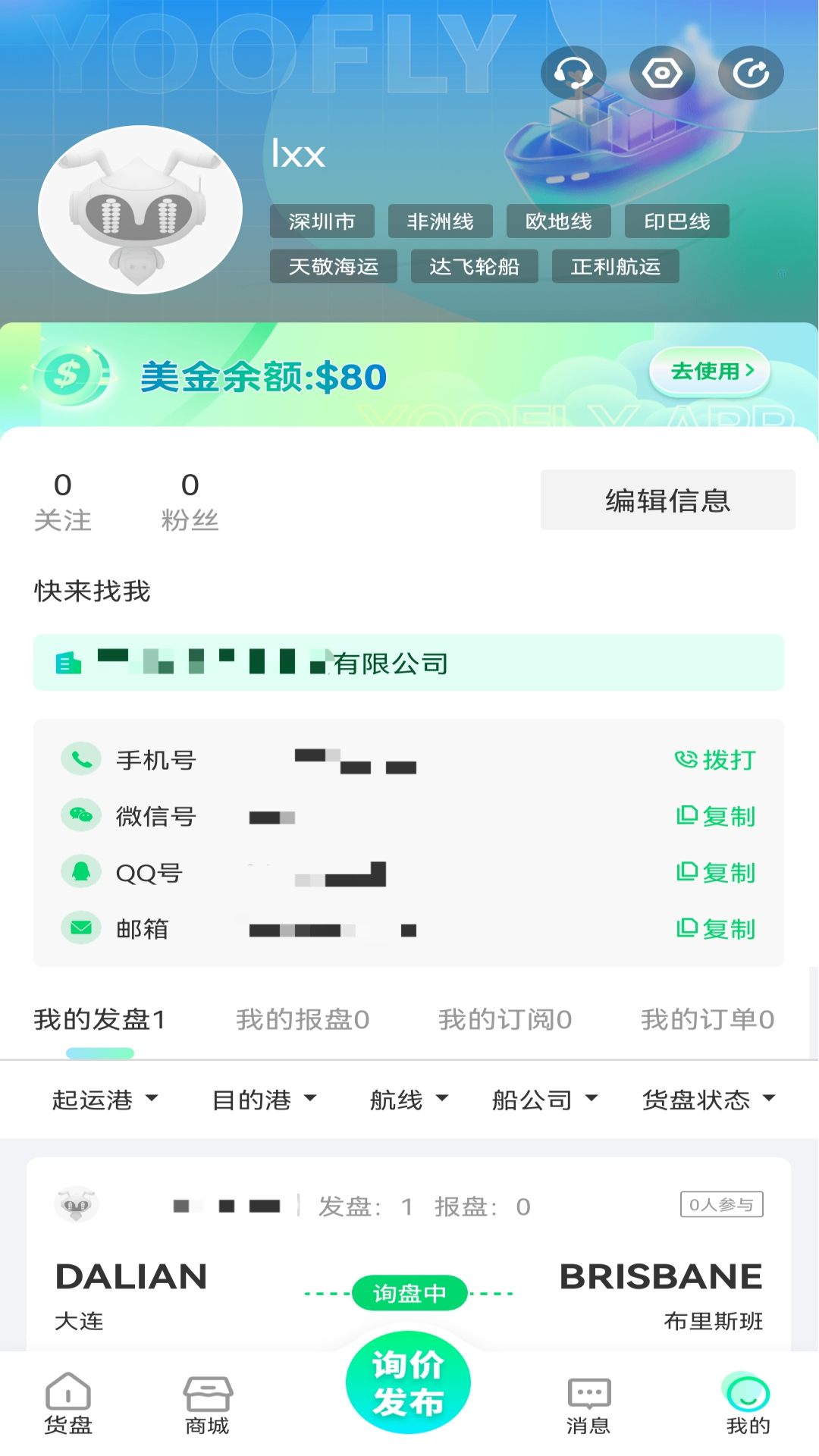Expand the 船公司 dropdown
This screenshot has width=819, height=1456.
coord(544,1099)
